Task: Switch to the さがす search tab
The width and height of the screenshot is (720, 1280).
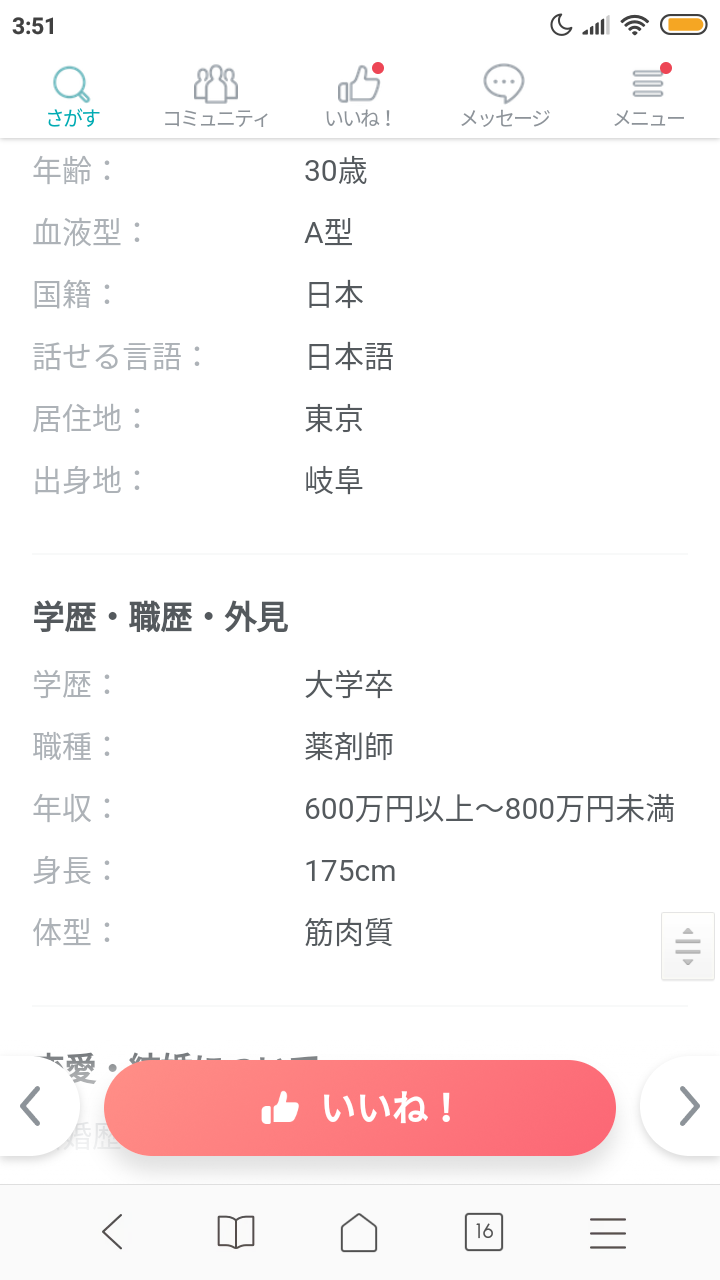Action: click(x=73, y=97)
